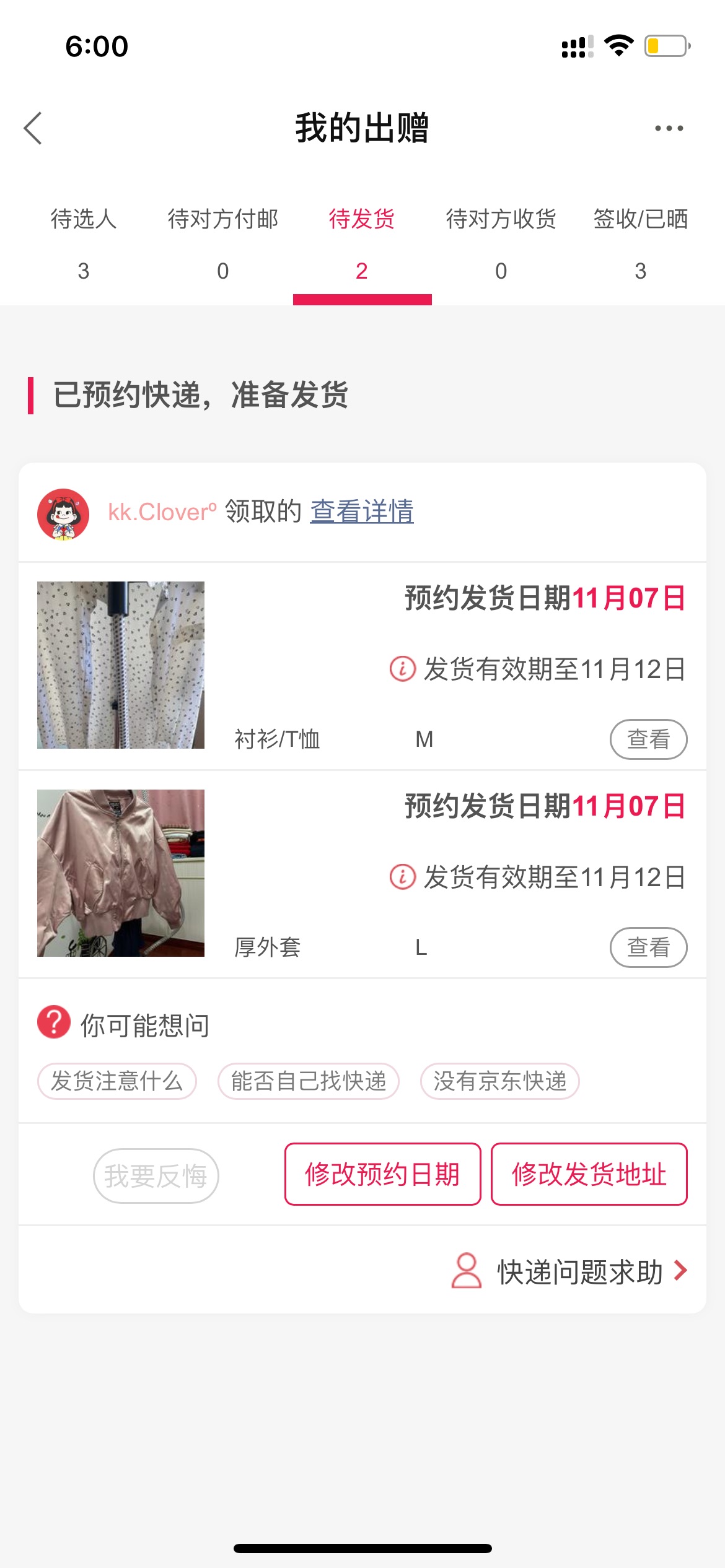Tap 修改预约日期 to change shipping date
This screenshot has width=725, height=1568.
pyautogui.click(x=383, y=1174)
